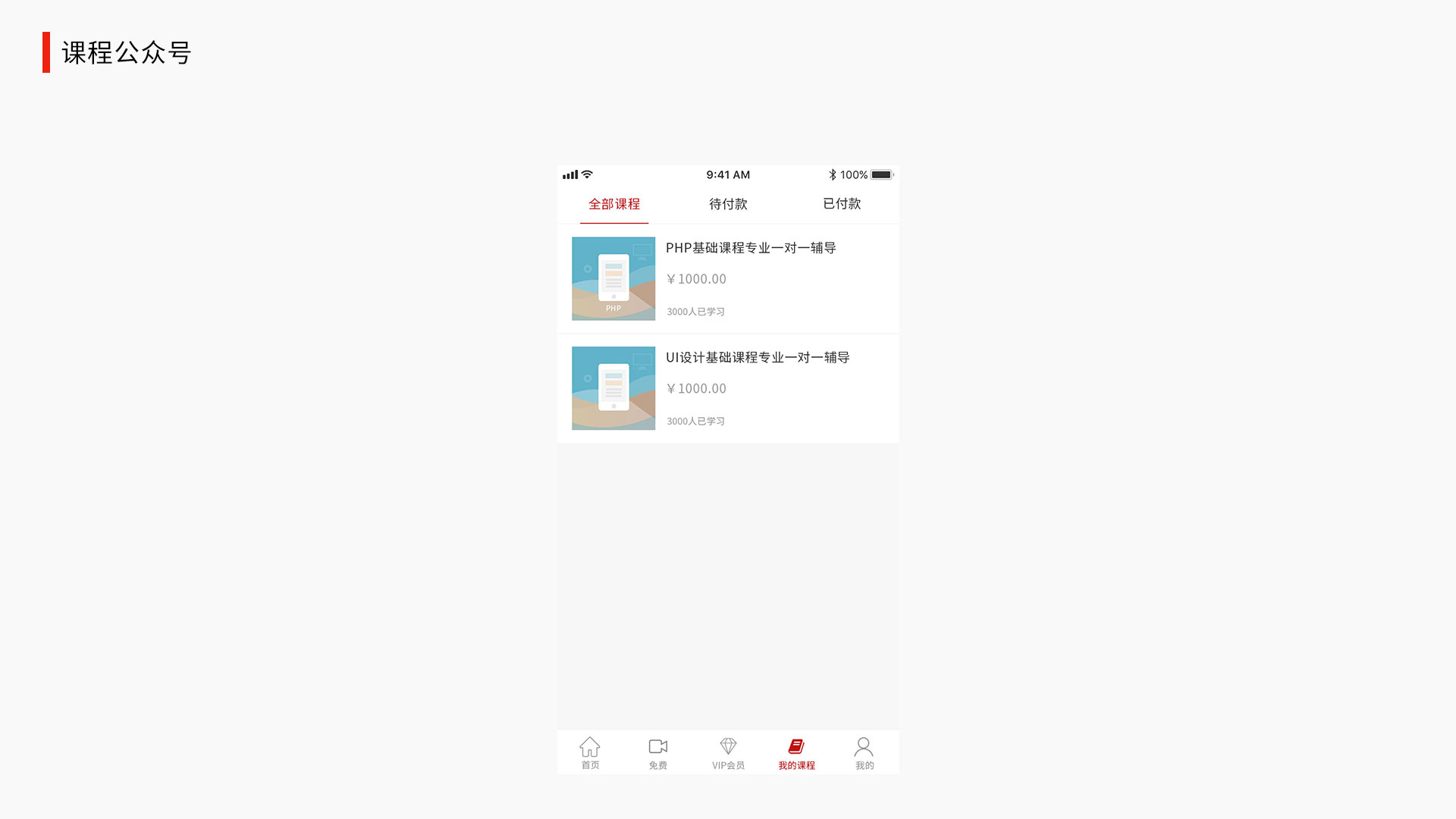Open the PHP基础课程 course card
1456x819 pixels.
(728, 278)
